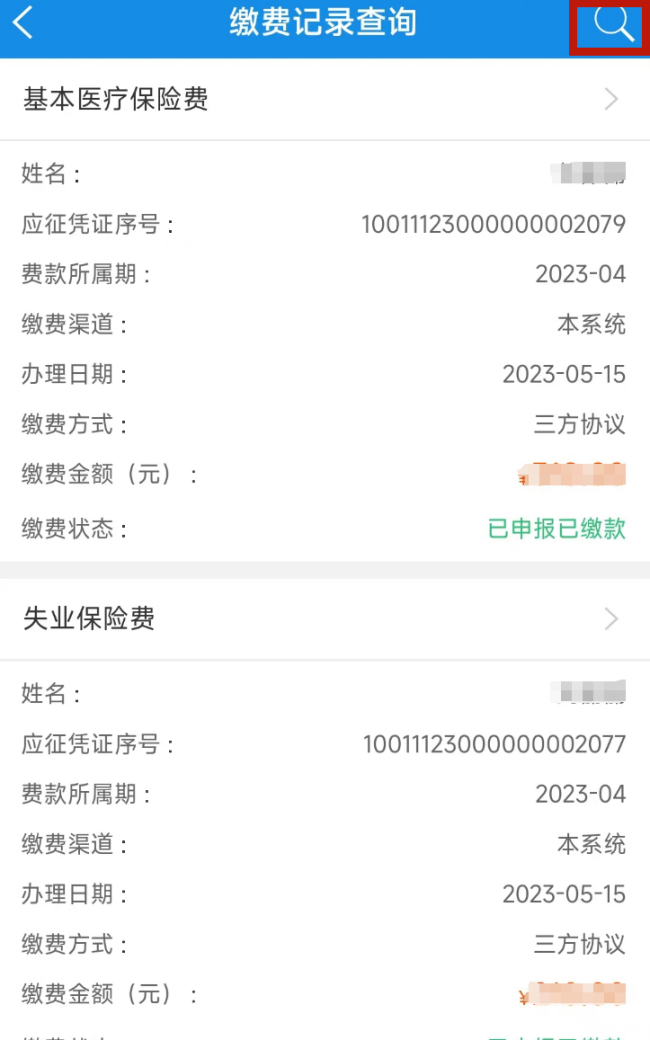
Task: Open the 失业保险费 record row
Action: coord(325,619)
